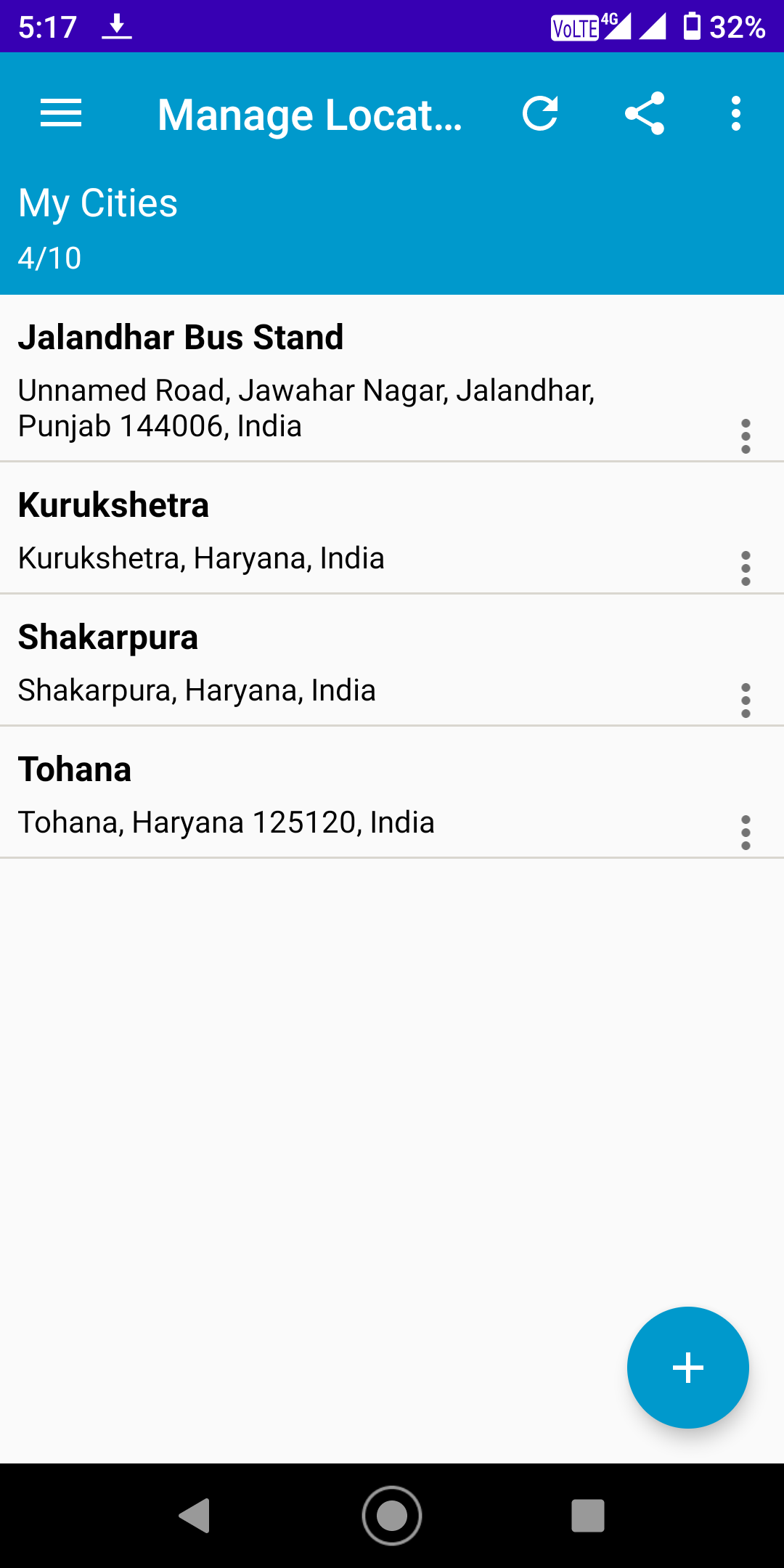Open the hamburger navigation drawer
784x1568 pixels.
point(61,113)
